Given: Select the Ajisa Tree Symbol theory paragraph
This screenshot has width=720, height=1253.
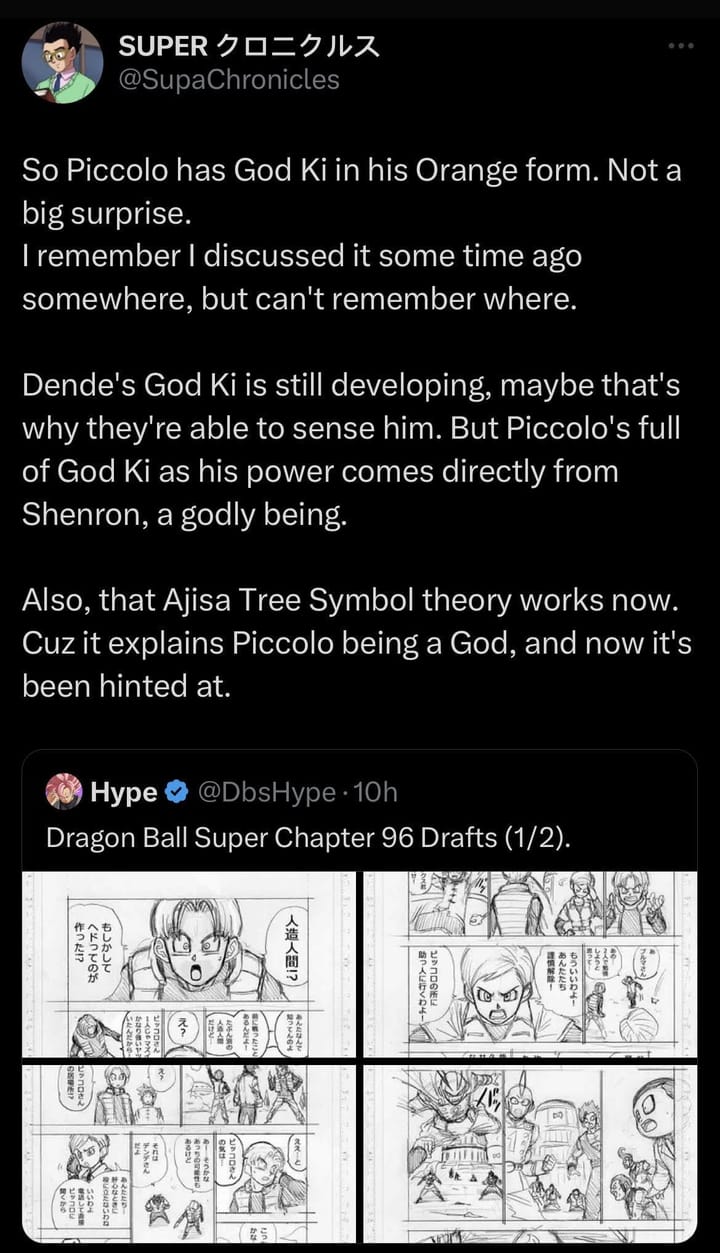Looking at the screenshot, I should [350, 642].
